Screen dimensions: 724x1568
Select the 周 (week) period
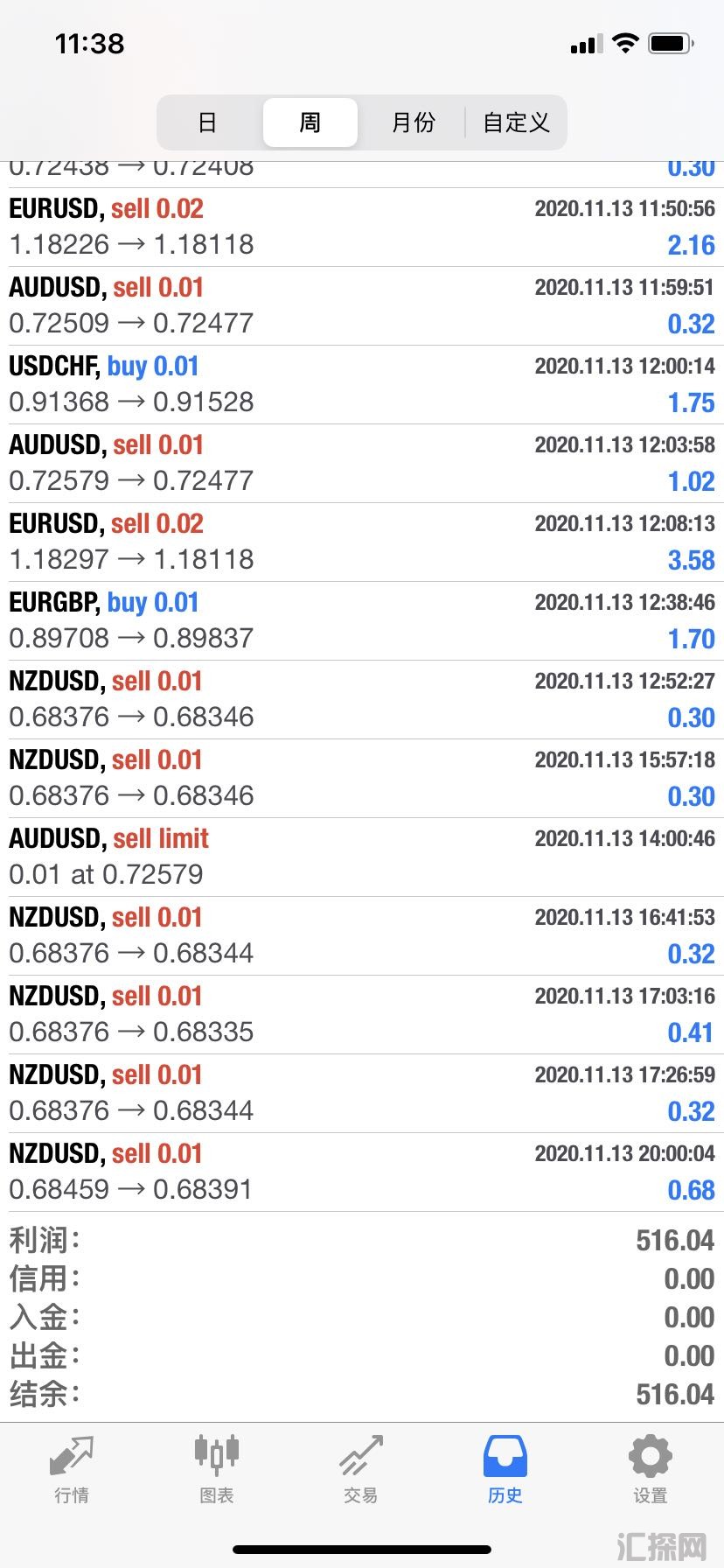(x=310, y=122)
